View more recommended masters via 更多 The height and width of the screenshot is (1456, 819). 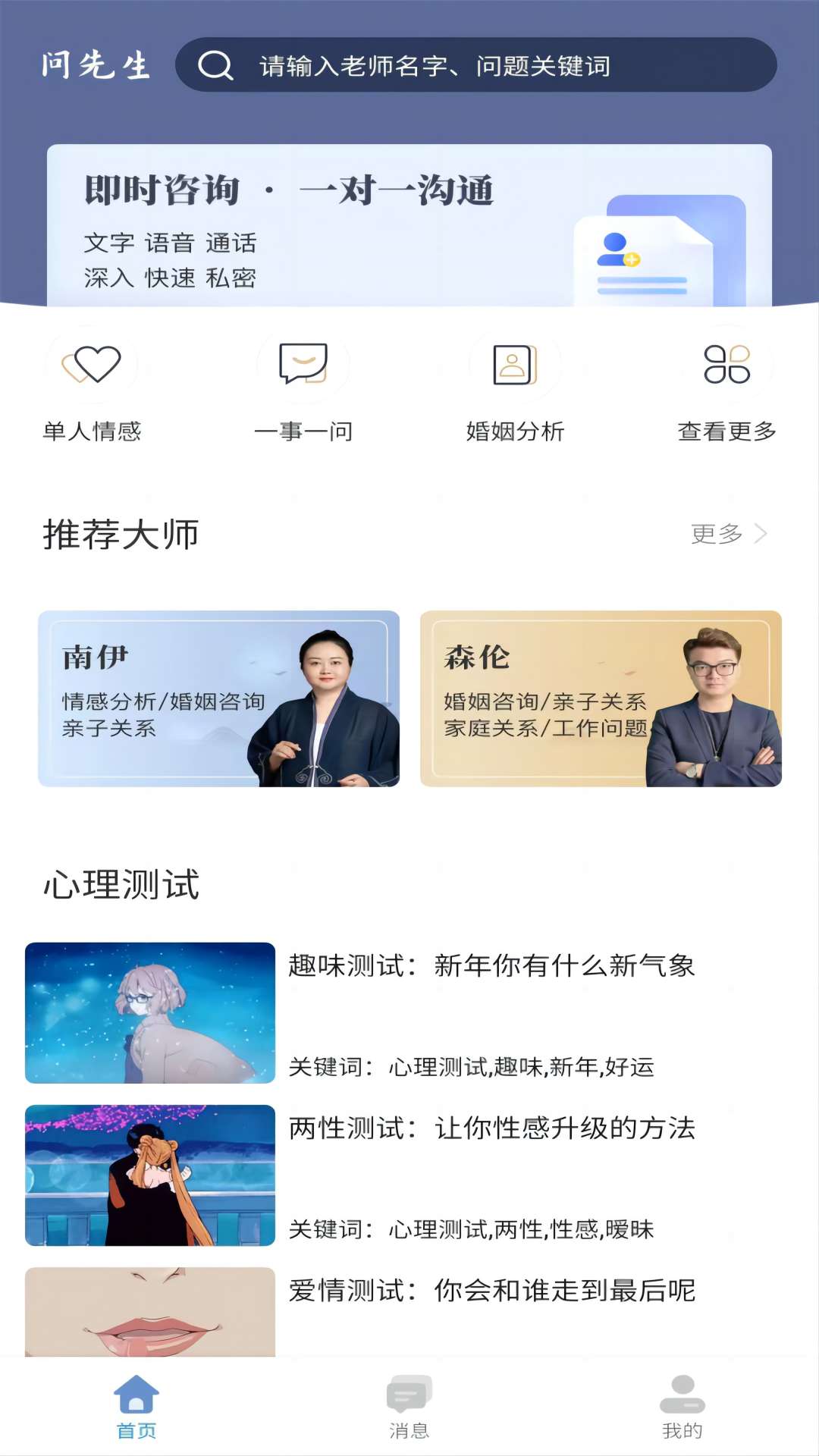[x=728, y=534]
